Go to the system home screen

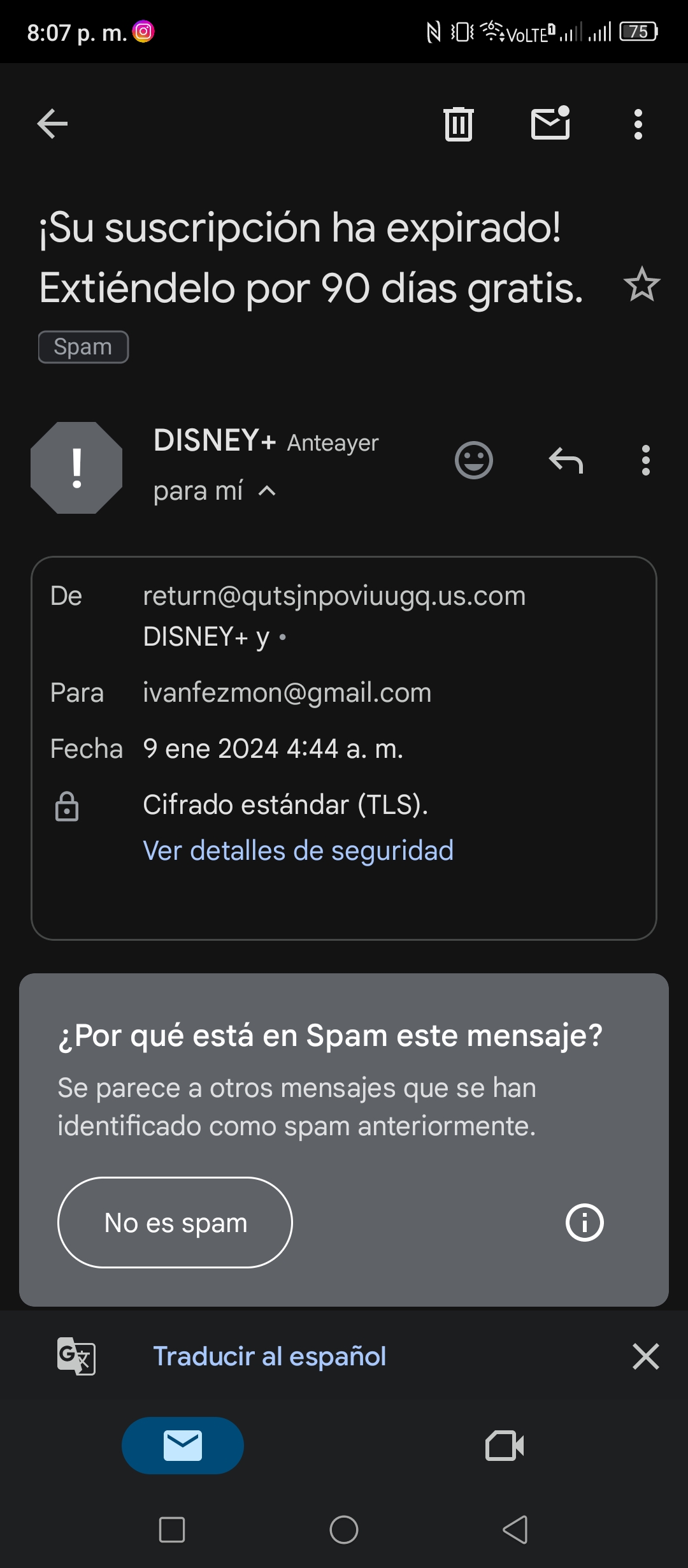pyautogui.click(x=344, y=1530)
